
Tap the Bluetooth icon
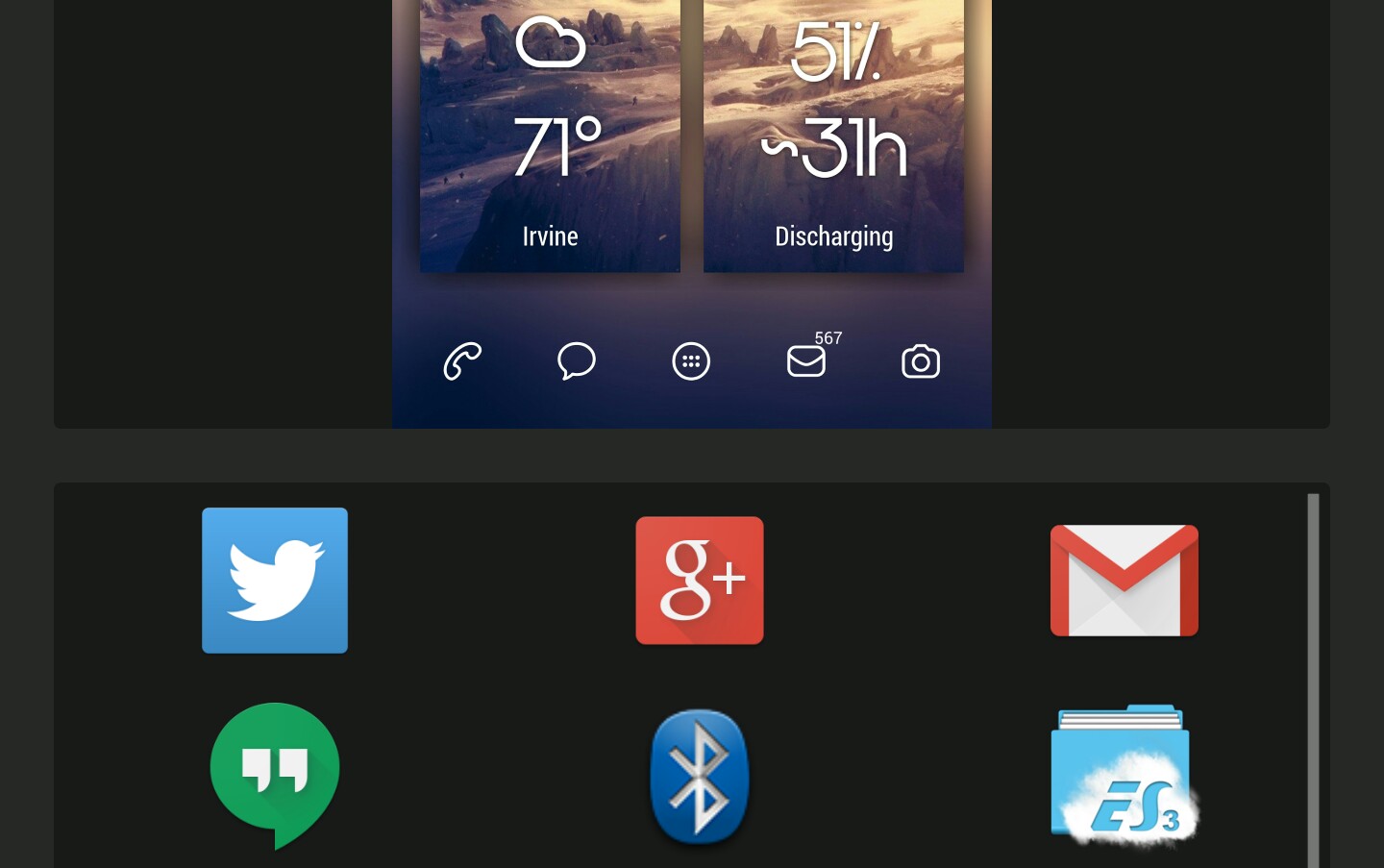(700, 777)
